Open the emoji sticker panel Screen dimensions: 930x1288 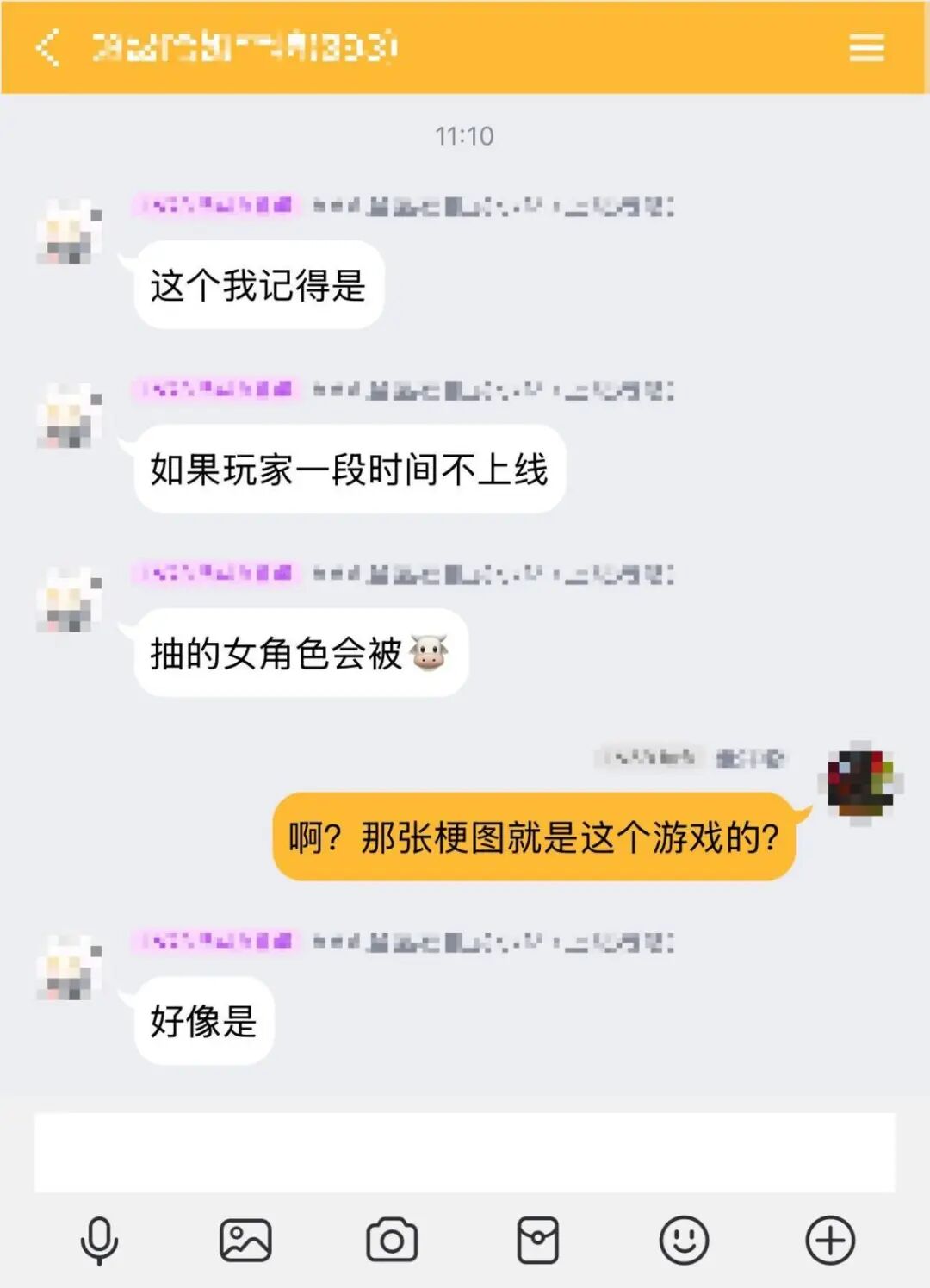[684, 1241]
